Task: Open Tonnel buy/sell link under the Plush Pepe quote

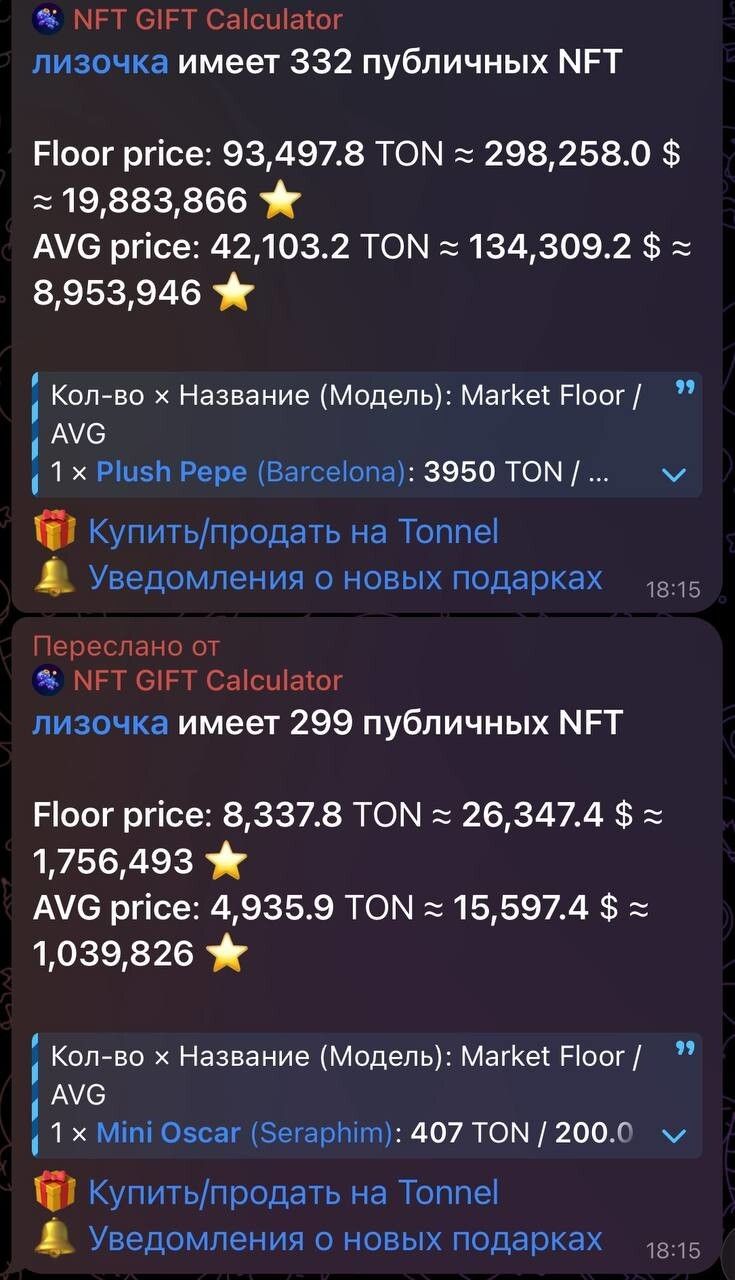Action: 293,531
